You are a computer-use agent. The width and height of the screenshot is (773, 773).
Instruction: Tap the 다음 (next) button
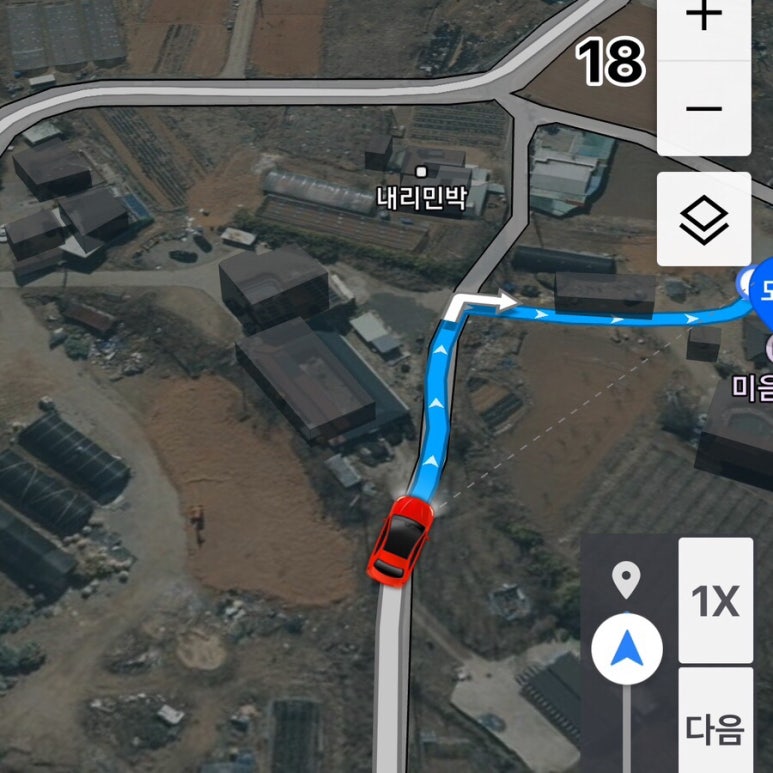pos(716,726)
